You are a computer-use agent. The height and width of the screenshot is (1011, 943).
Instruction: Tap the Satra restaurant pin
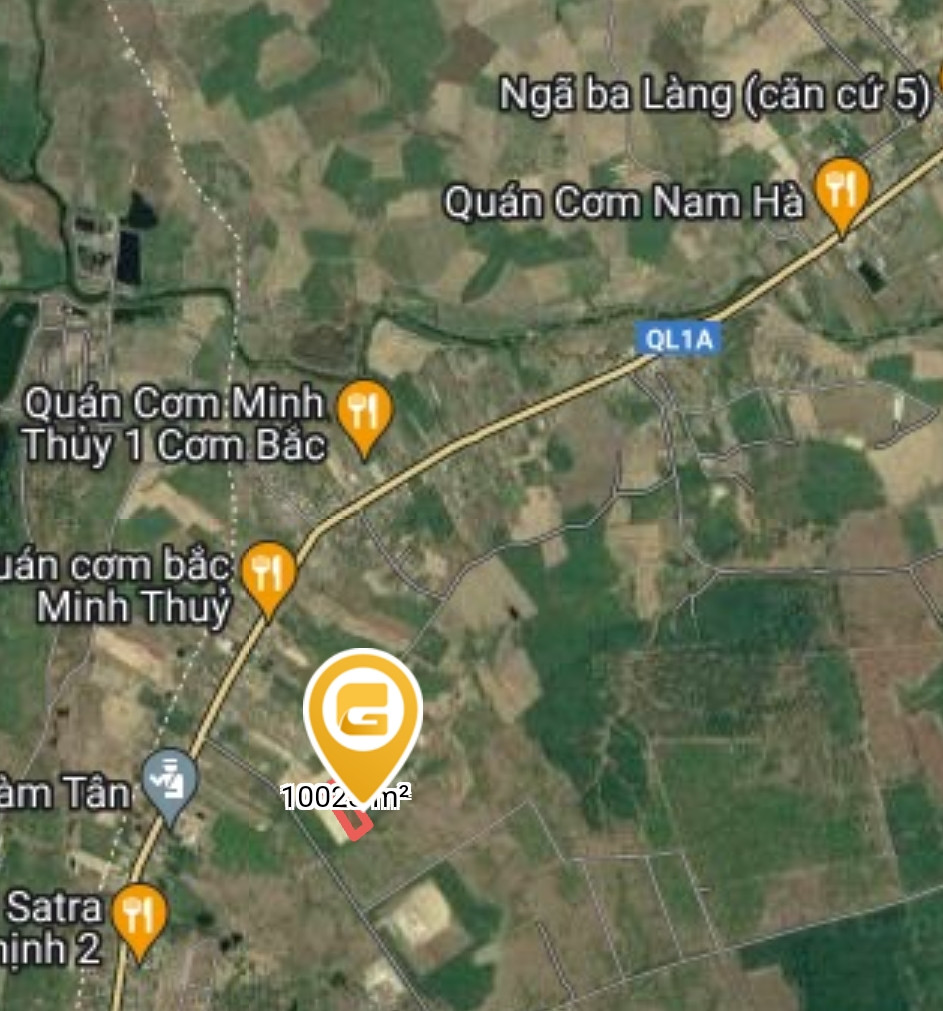[140, 916]
